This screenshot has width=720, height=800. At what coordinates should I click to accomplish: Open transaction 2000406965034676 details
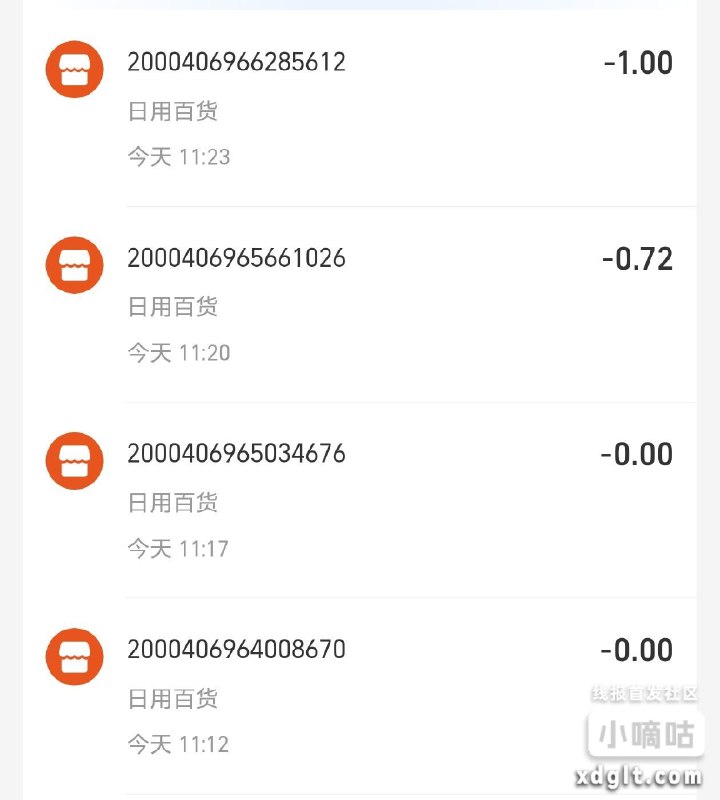[x=360, y=500]
